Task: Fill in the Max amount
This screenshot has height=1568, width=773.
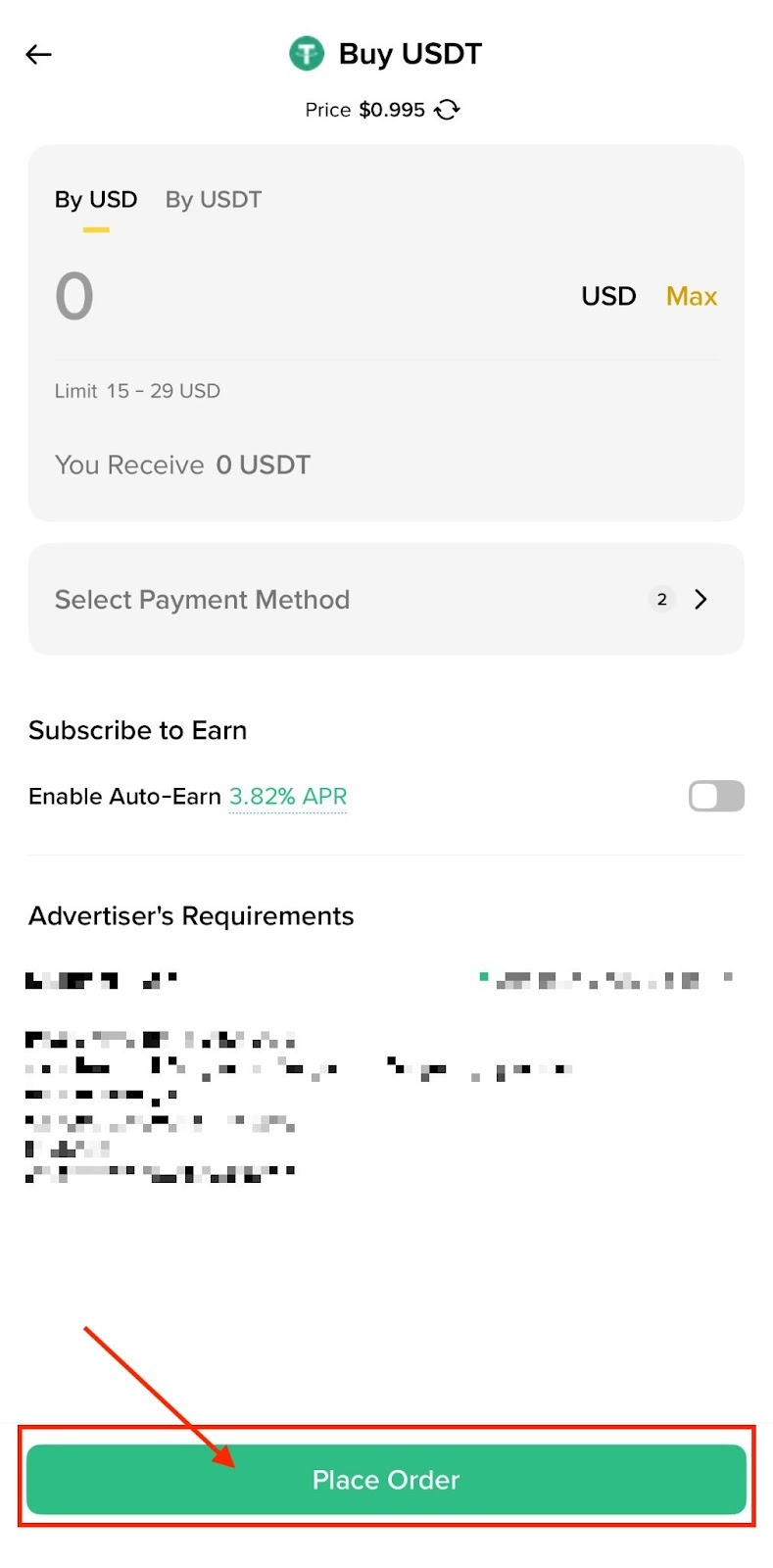Action: point(691,296)
